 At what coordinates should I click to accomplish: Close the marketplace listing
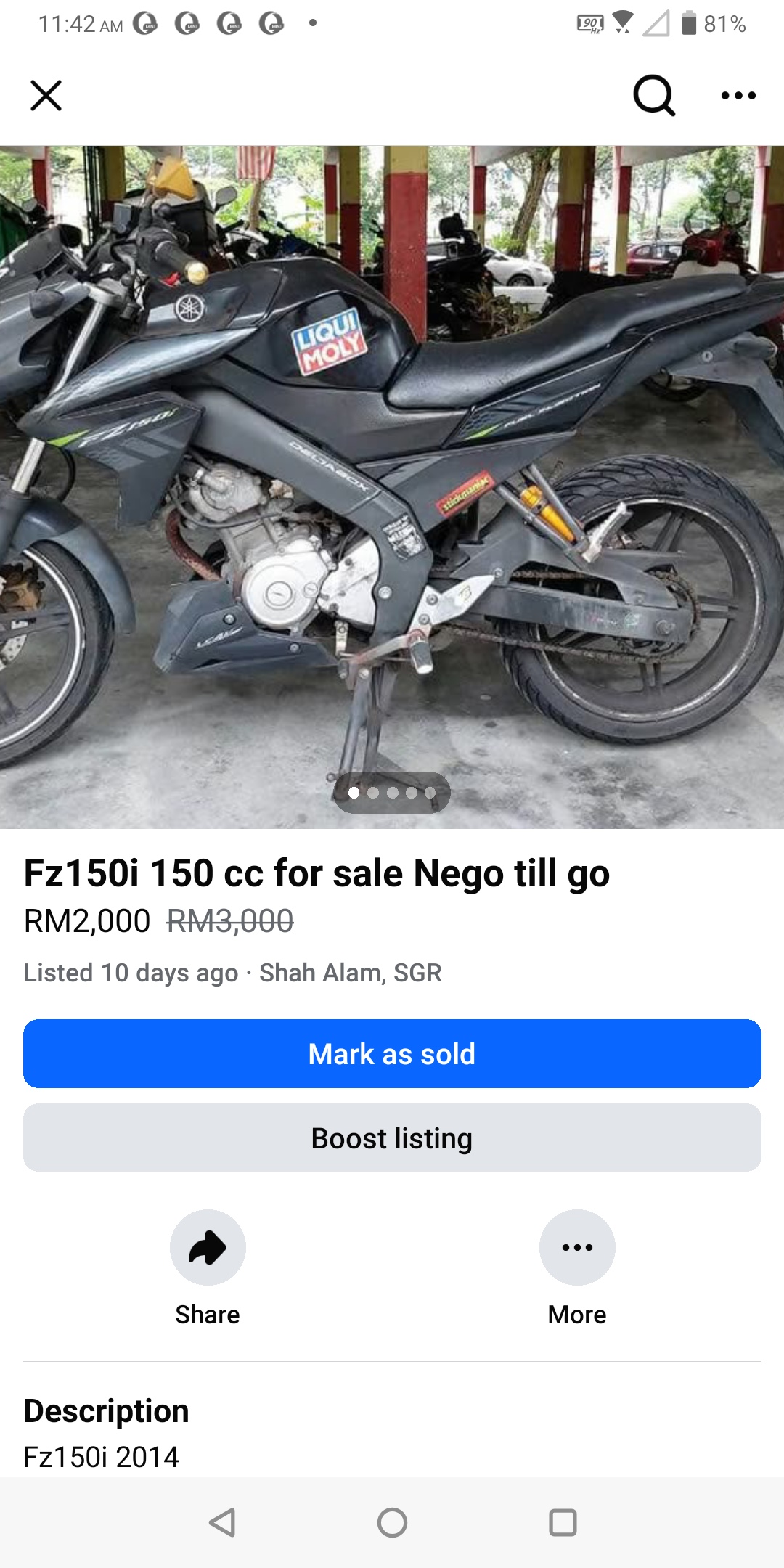[x=46, y=95]
